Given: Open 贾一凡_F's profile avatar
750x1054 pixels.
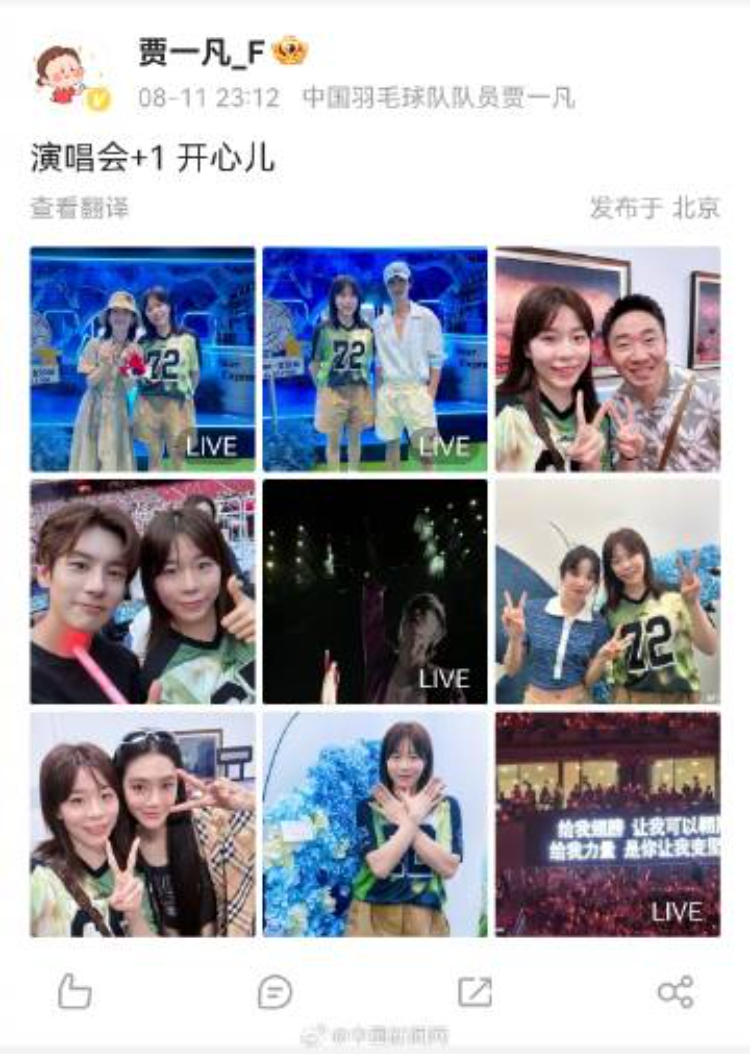Looking at the screenshot, I should [72, 74].
